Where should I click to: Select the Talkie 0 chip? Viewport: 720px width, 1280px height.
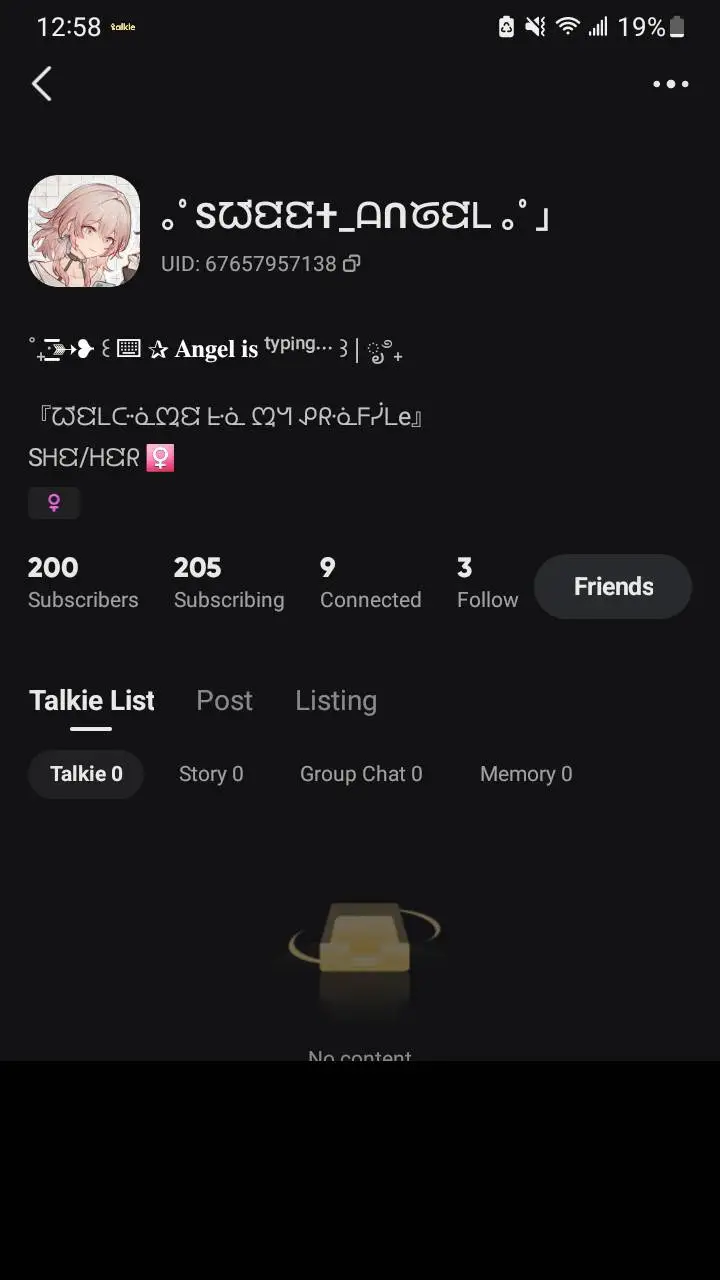pyautogui.click(x=86, y=774)
